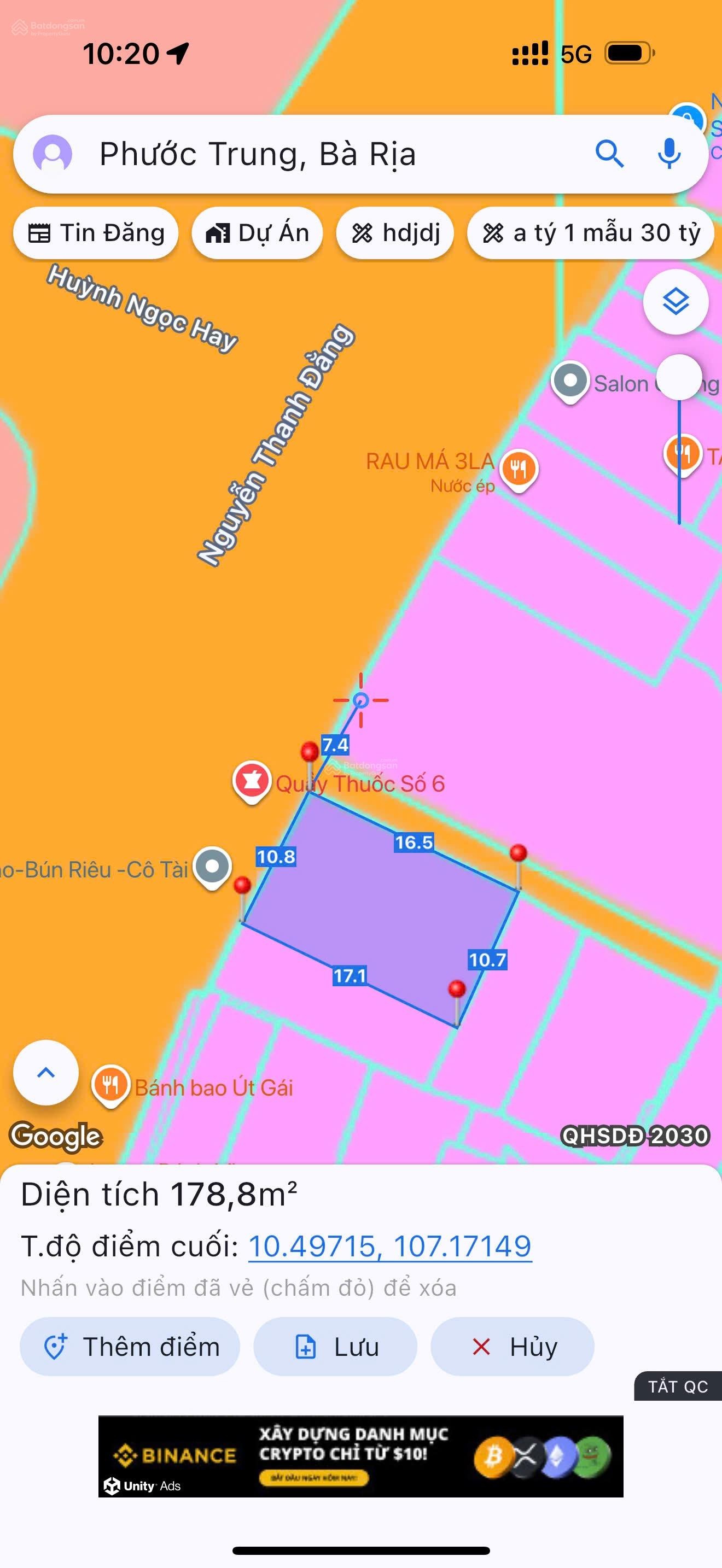Start voice search with microphone
The height and width of the screenshot is (1568, 722).
click(669, 154)
